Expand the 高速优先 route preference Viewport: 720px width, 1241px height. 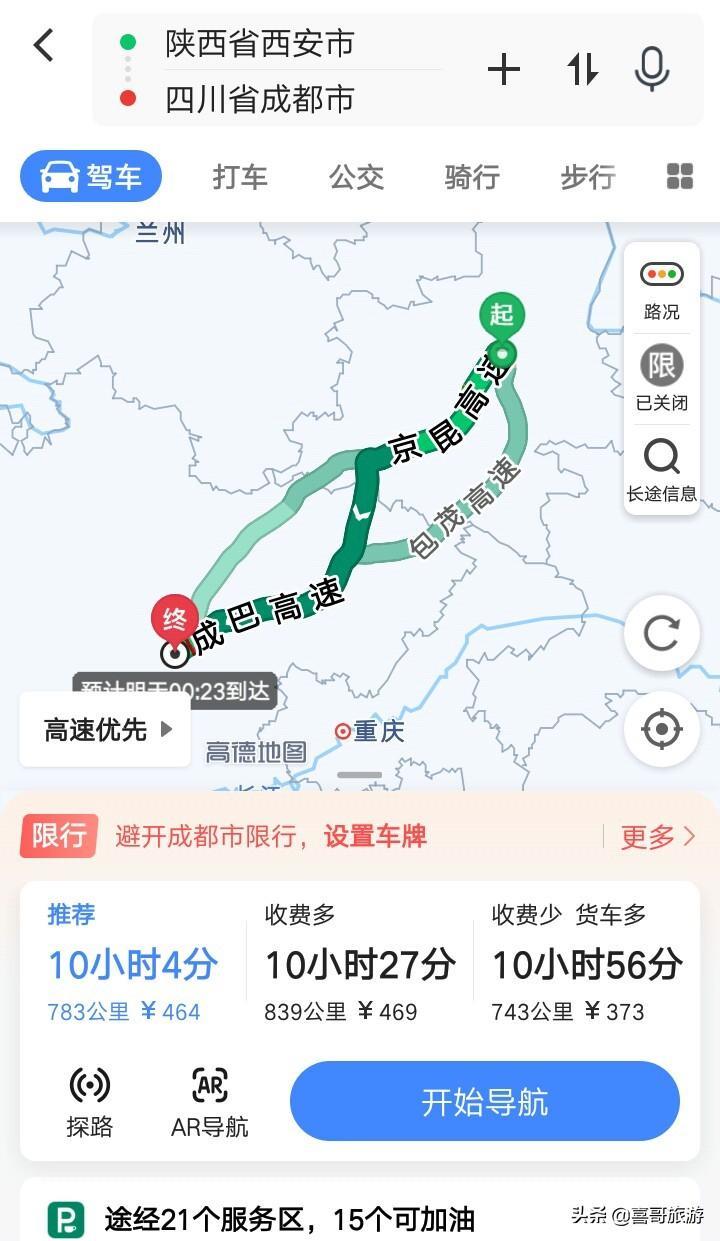[106, 730]
